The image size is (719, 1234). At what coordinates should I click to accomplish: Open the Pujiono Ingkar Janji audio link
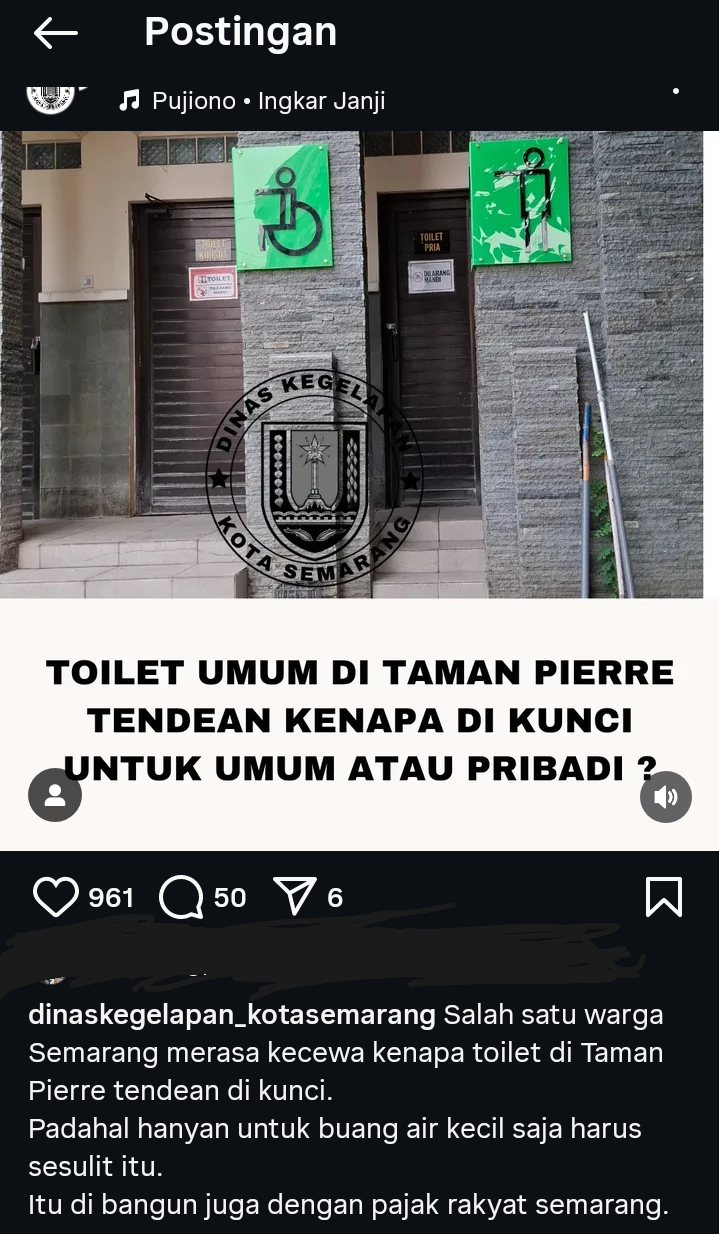point(252,101)
